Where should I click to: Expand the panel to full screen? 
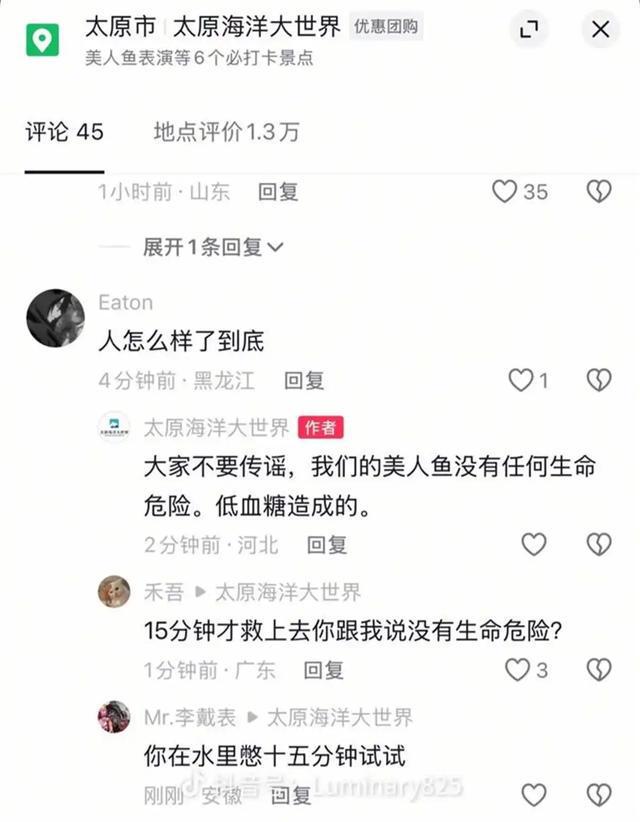tap(531, 30)
